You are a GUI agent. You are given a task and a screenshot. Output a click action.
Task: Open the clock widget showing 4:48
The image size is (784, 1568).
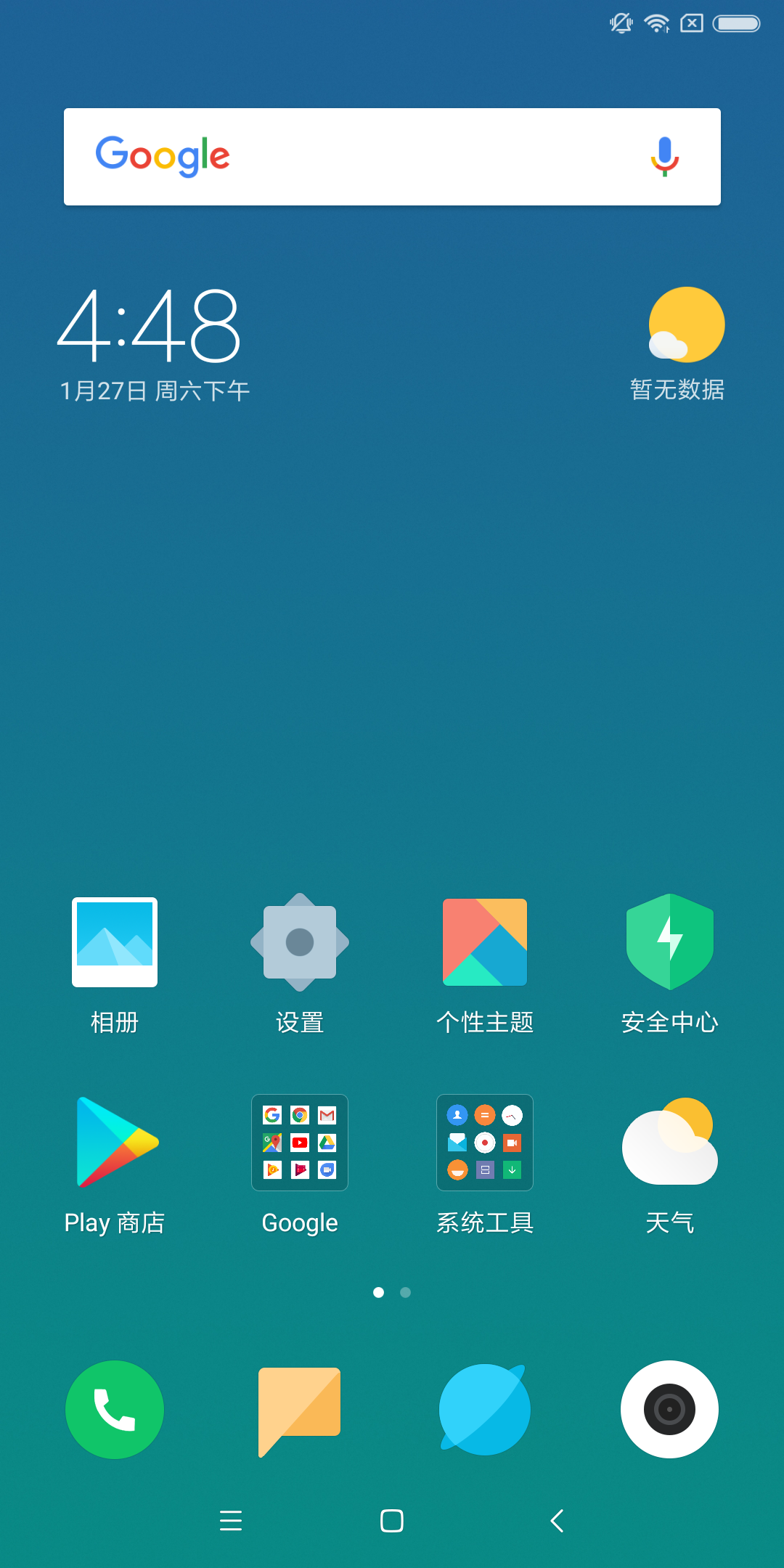click(150, 325)
